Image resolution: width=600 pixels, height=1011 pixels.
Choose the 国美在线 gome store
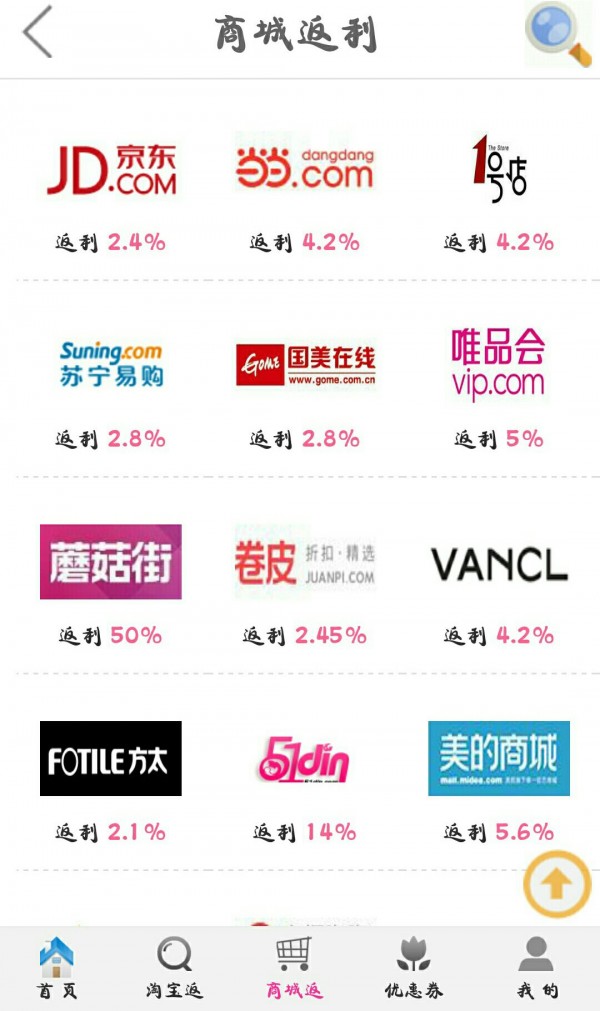click(x=305, y=365)
